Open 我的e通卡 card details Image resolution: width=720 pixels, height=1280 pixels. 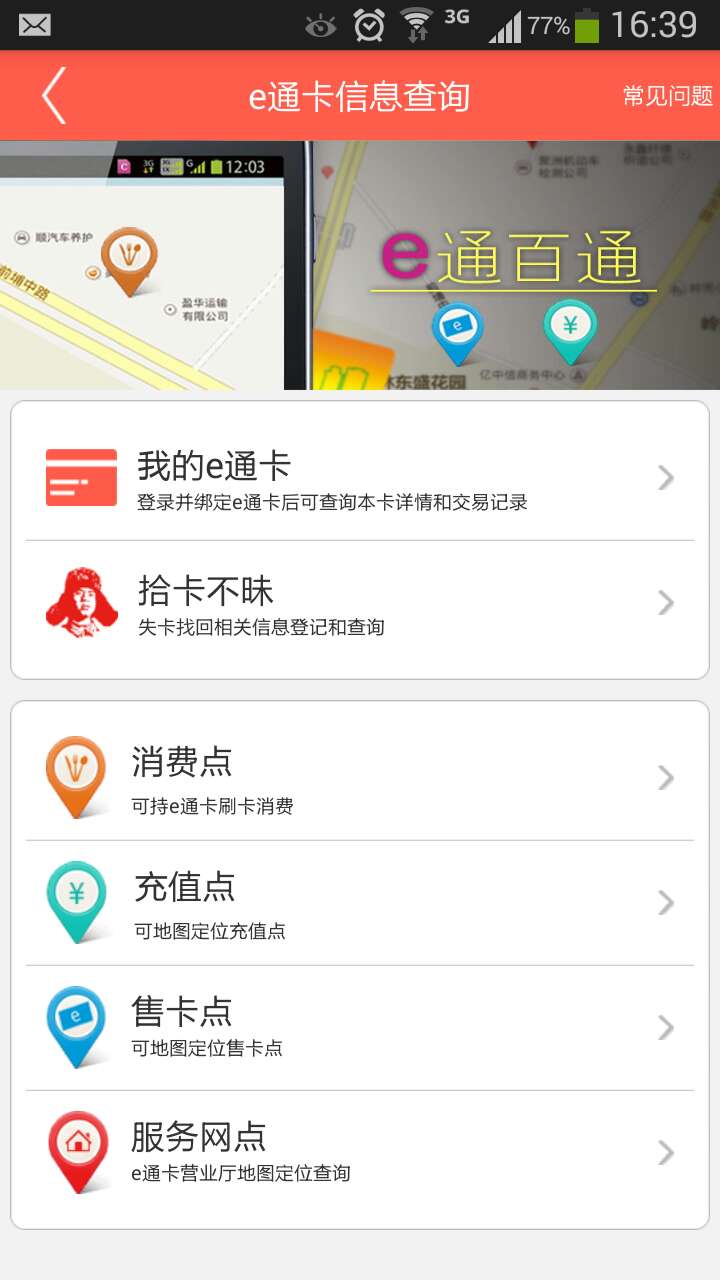(x=360, y=478)
